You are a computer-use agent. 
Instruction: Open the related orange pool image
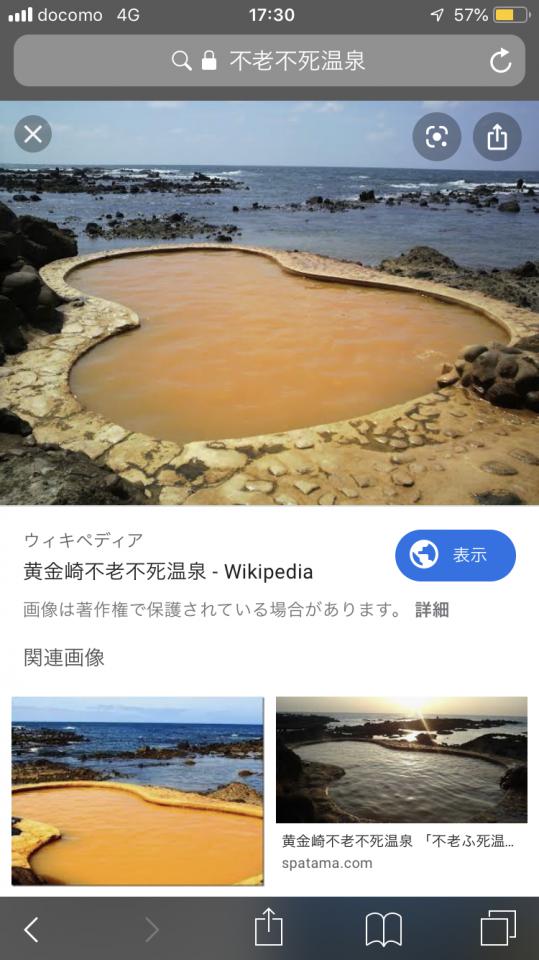[138, 790]
